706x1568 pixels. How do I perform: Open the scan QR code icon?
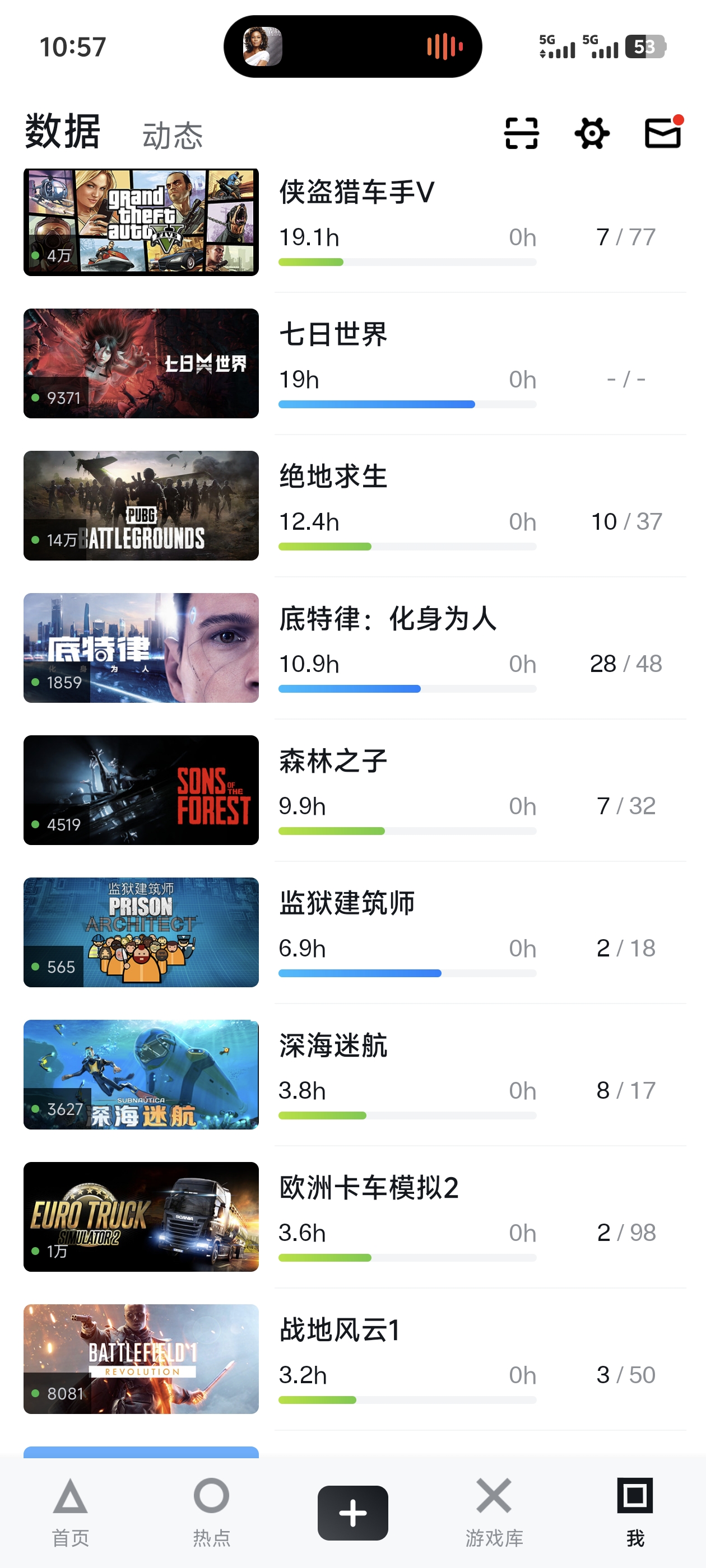[522, 133]
